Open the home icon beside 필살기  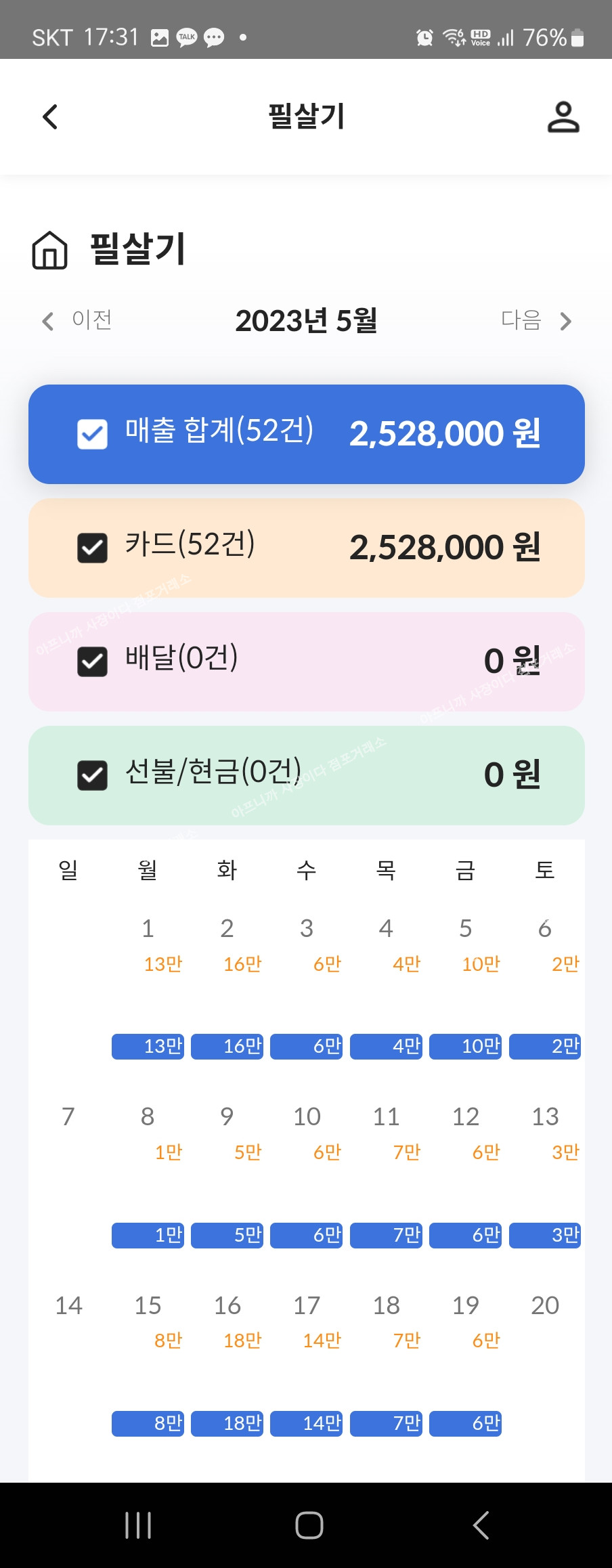(50, 251)
